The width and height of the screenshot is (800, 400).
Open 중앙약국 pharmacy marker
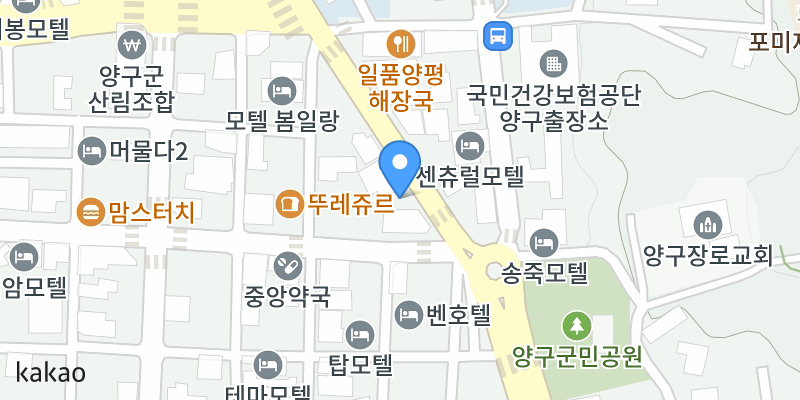pos(288,266)
